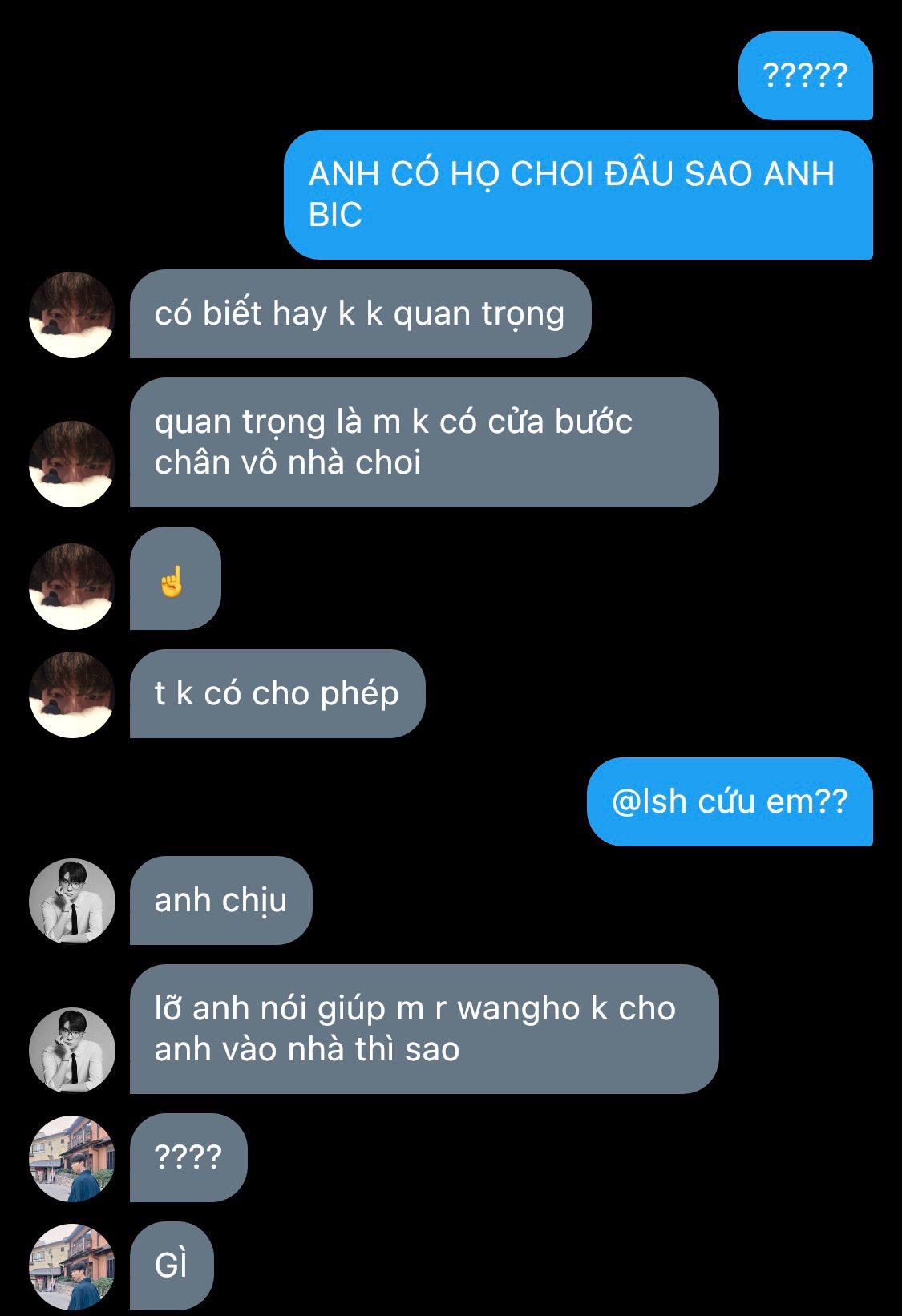The width and height of the screenshot is (902, 1316).
Task: Open the avatar beside the pointing-finger emoji message
Action: 72,587
